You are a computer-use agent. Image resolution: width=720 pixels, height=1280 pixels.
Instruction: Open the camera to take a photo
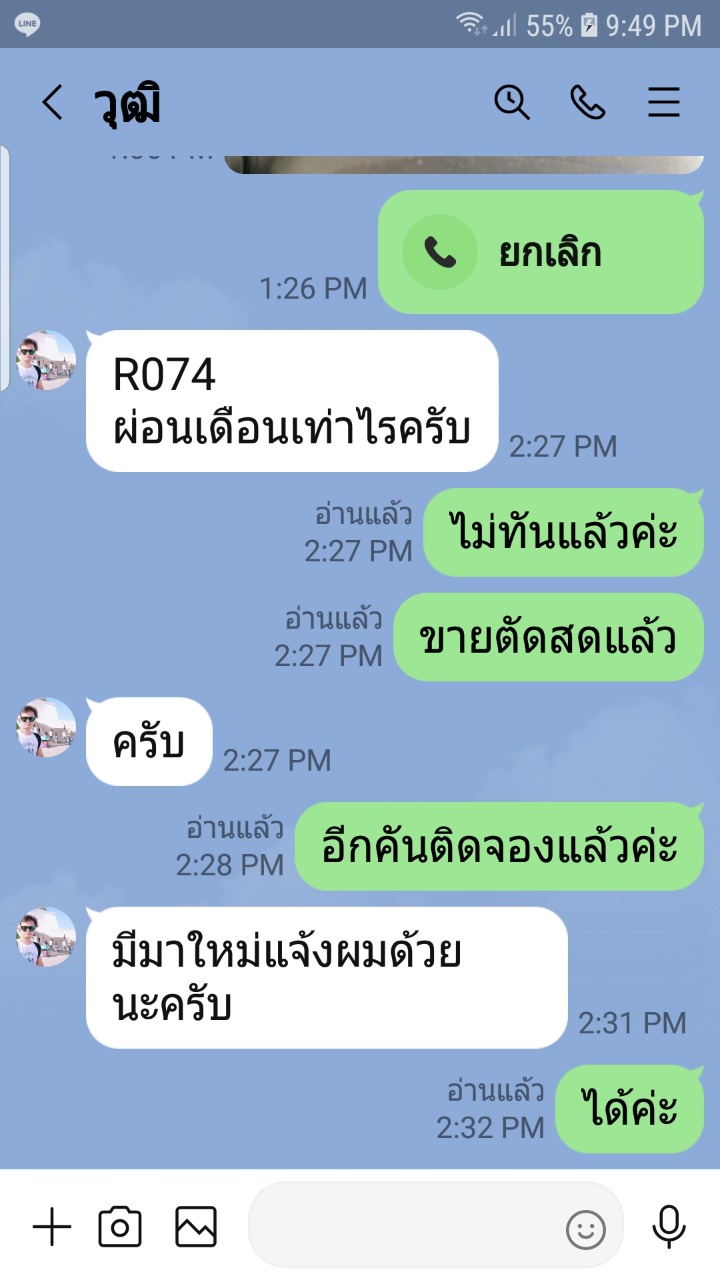point(120,1226)
